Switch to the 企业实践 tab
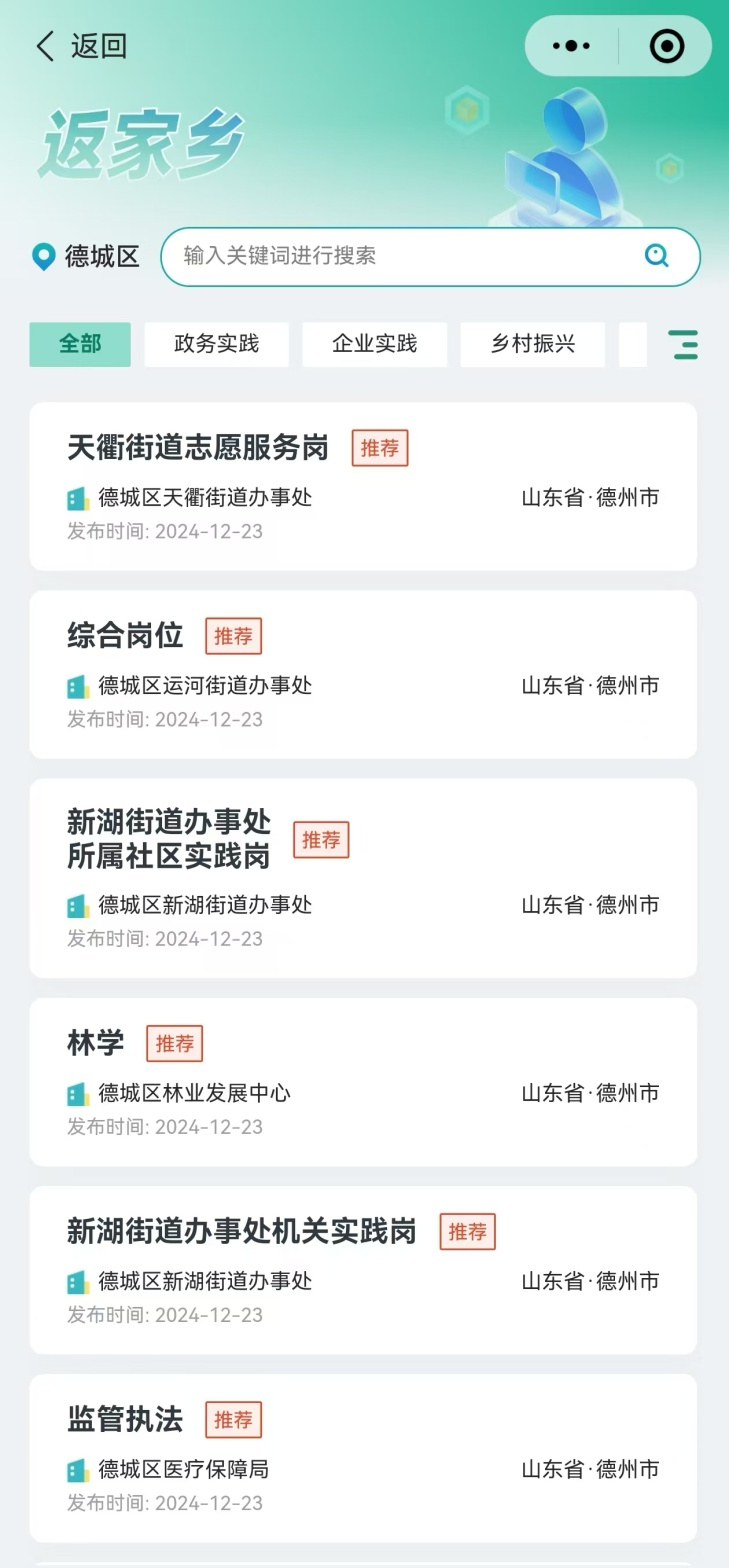This screenshot has height=1568, width=729. [374, 344]
